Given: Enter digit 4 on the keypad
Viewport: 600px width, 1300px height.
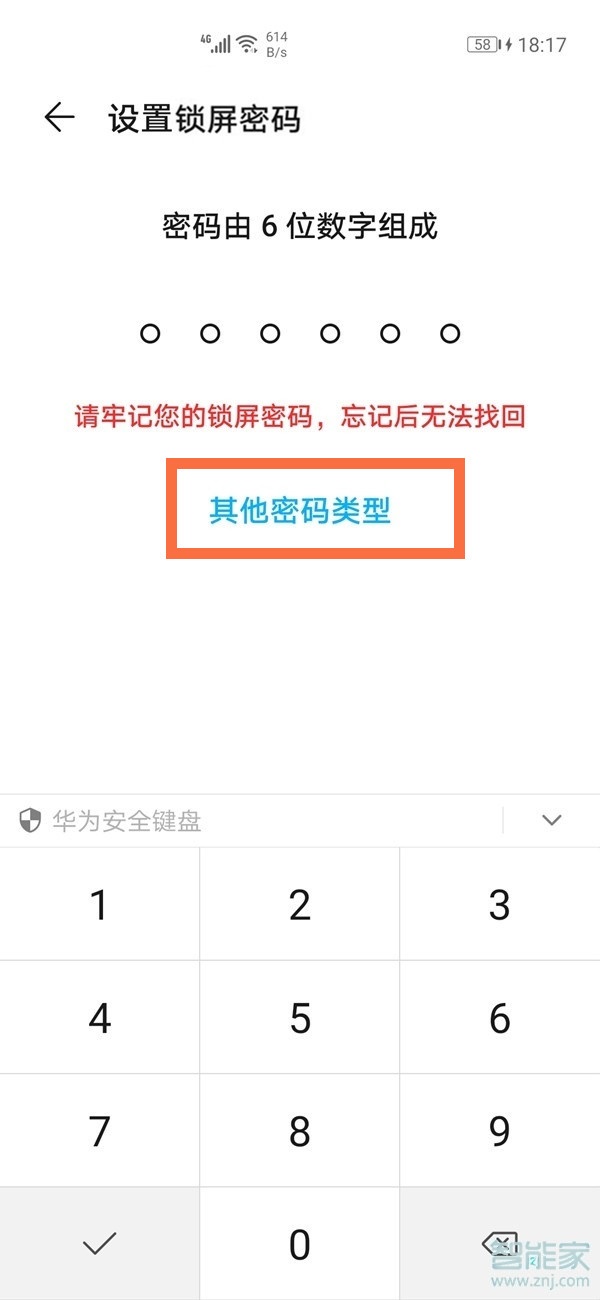Looking at the screenshot, I should (x=99, y=1018).
